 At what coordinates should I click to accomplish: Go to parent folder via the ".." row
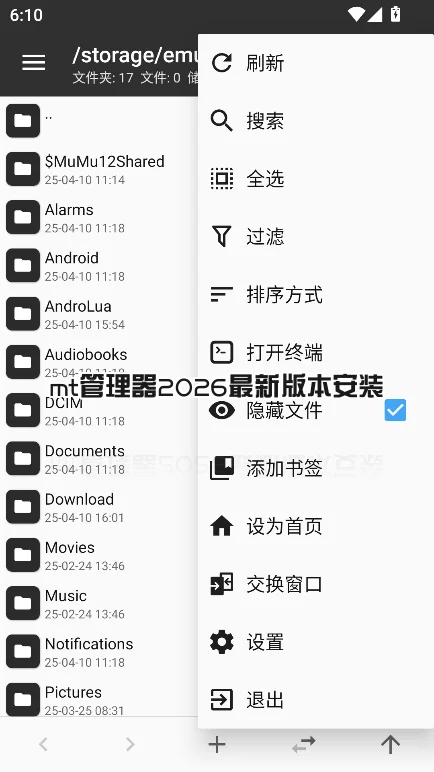[x=99, y=121]
